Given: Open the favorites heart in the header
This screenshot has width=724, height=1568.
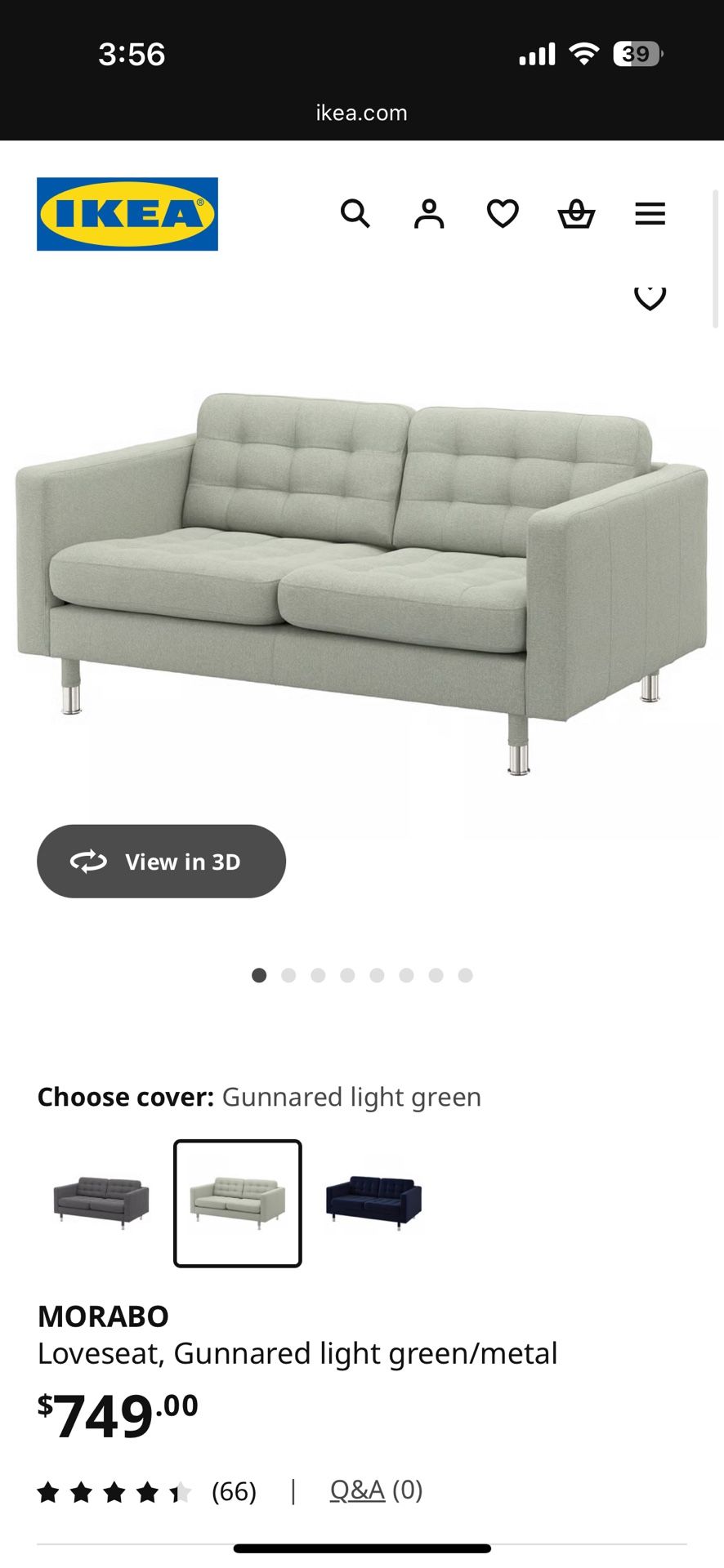Looking at the screenshot, I should click(503, 214).
